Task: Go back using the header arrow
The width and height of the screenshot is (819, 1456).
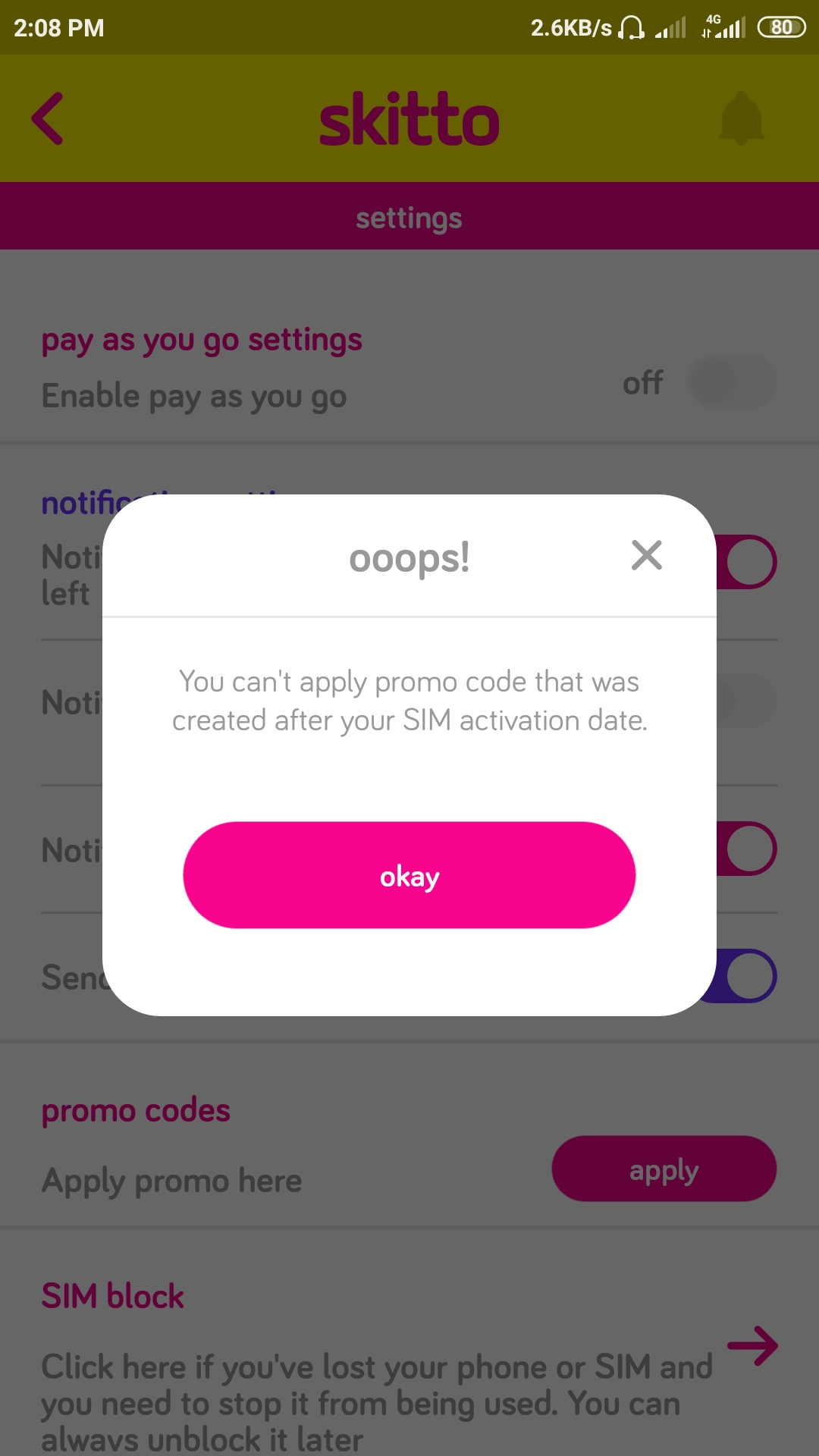Action: [x=47, y=118]
